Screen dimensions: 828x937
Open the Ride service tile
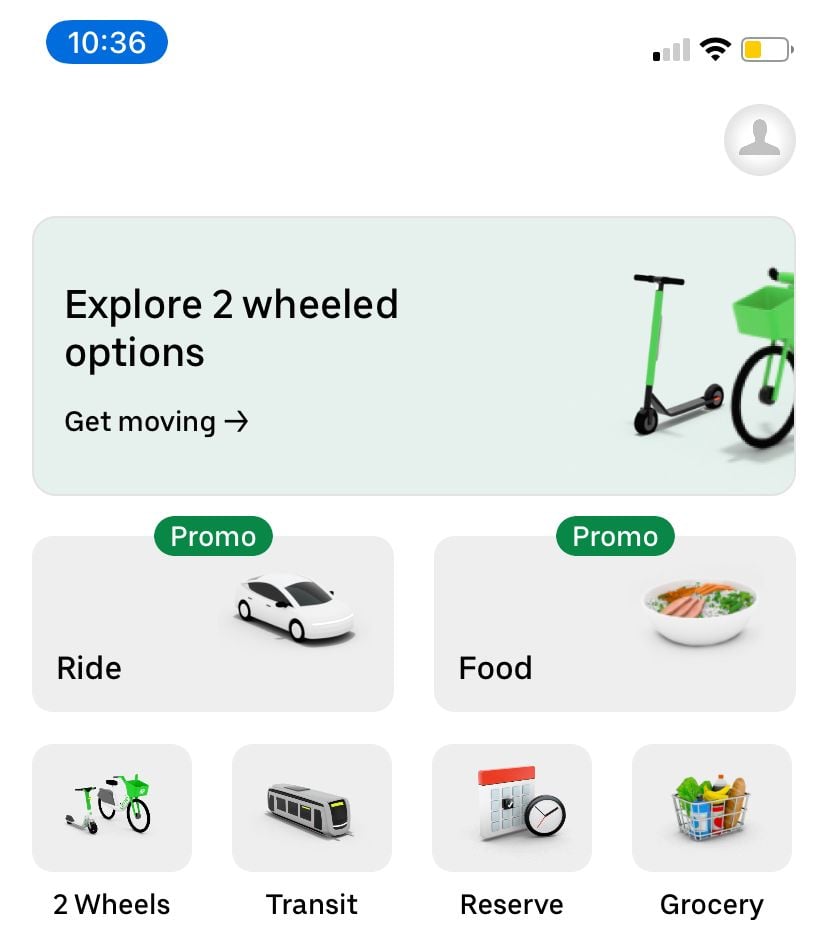(x=213, y=624)
